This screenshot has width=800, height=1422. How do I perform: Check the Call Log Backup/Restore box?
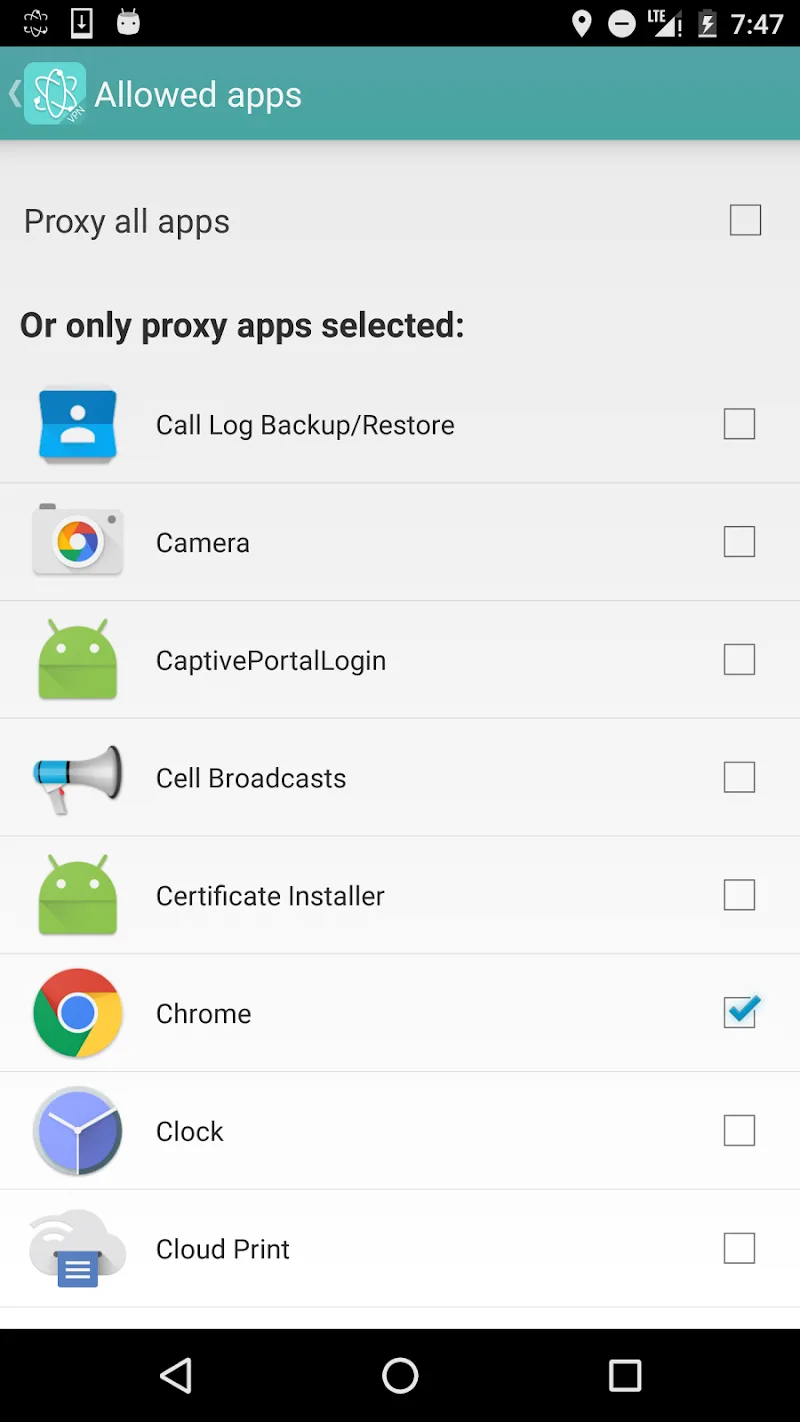(739, 424)
